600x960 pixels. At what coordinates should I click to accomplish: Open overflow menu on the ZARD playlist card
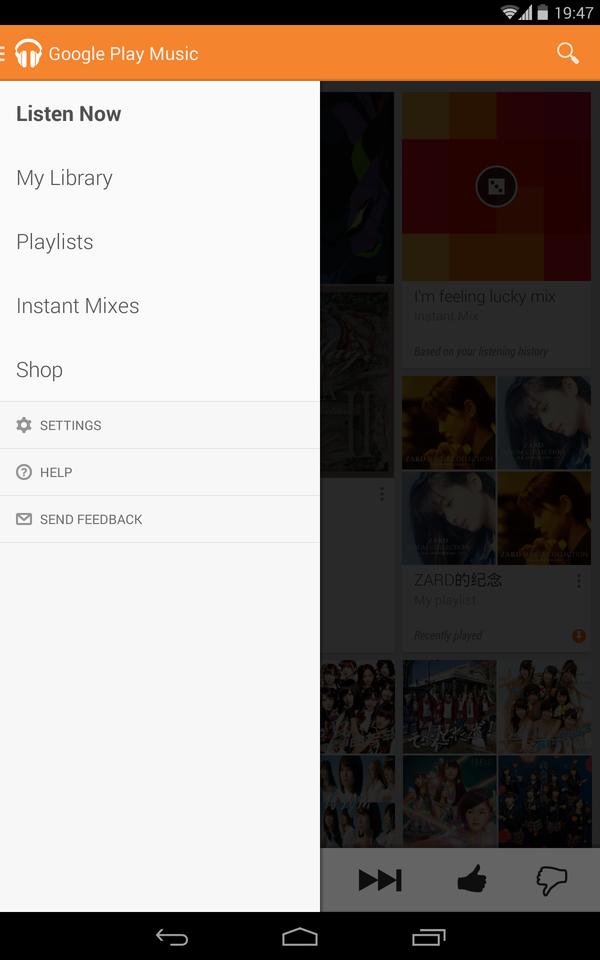579,581
